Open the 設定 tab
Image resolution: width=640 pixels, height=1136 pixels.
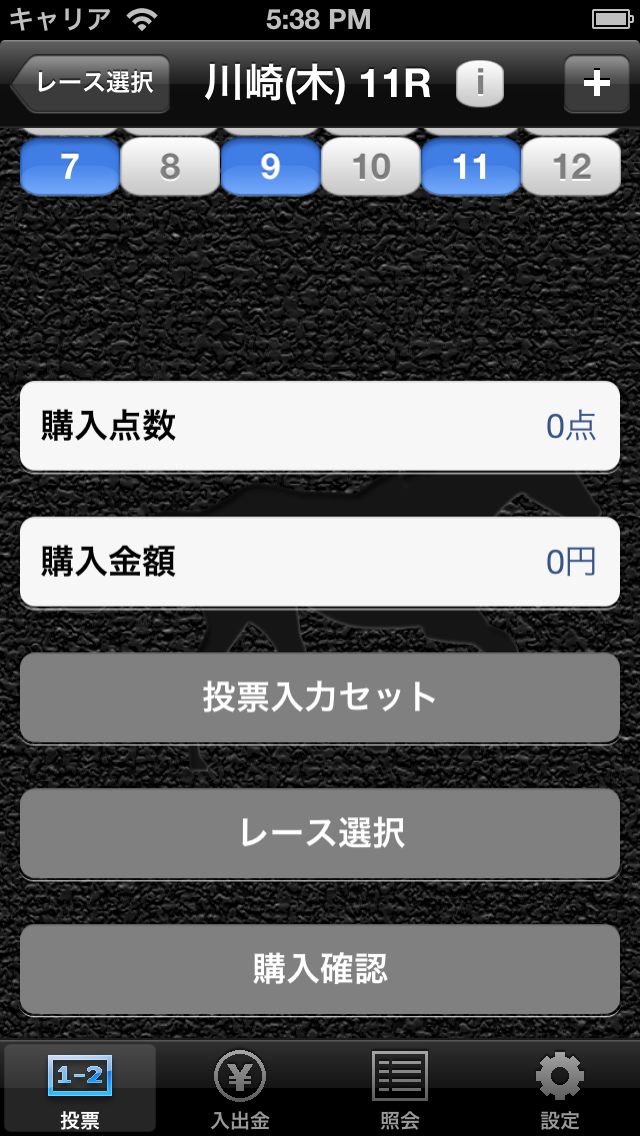560,1088
